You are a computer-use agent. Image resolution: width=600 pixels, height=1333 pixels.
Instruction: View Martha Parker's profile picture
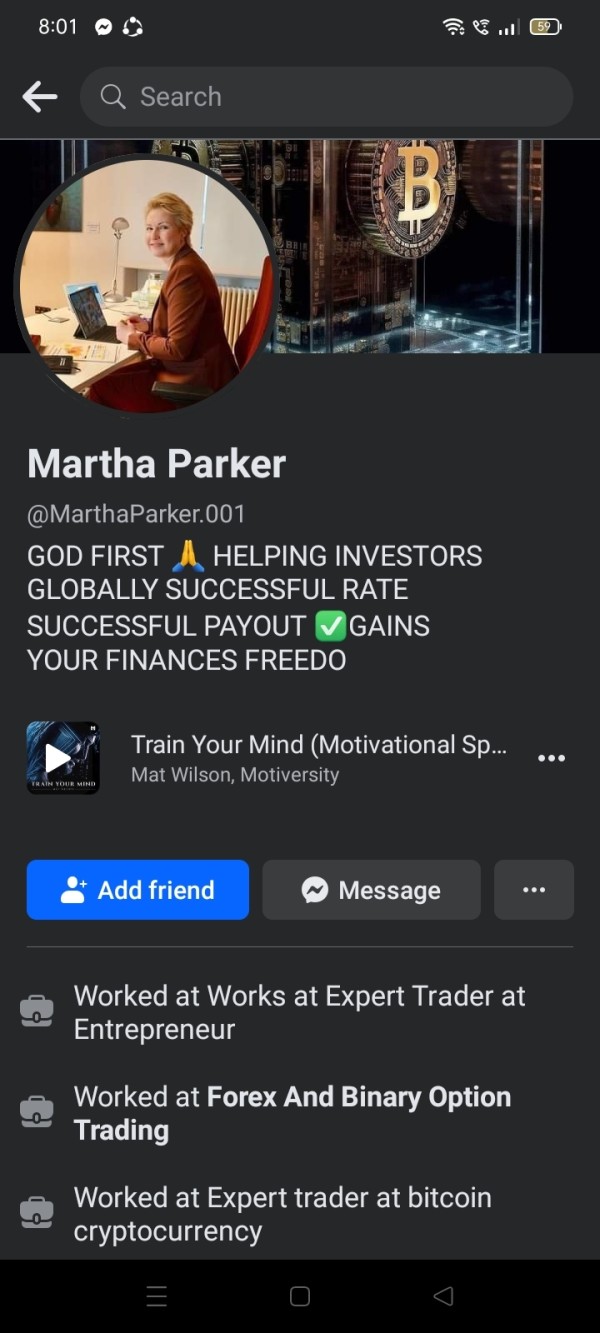(x=146, y=285)
